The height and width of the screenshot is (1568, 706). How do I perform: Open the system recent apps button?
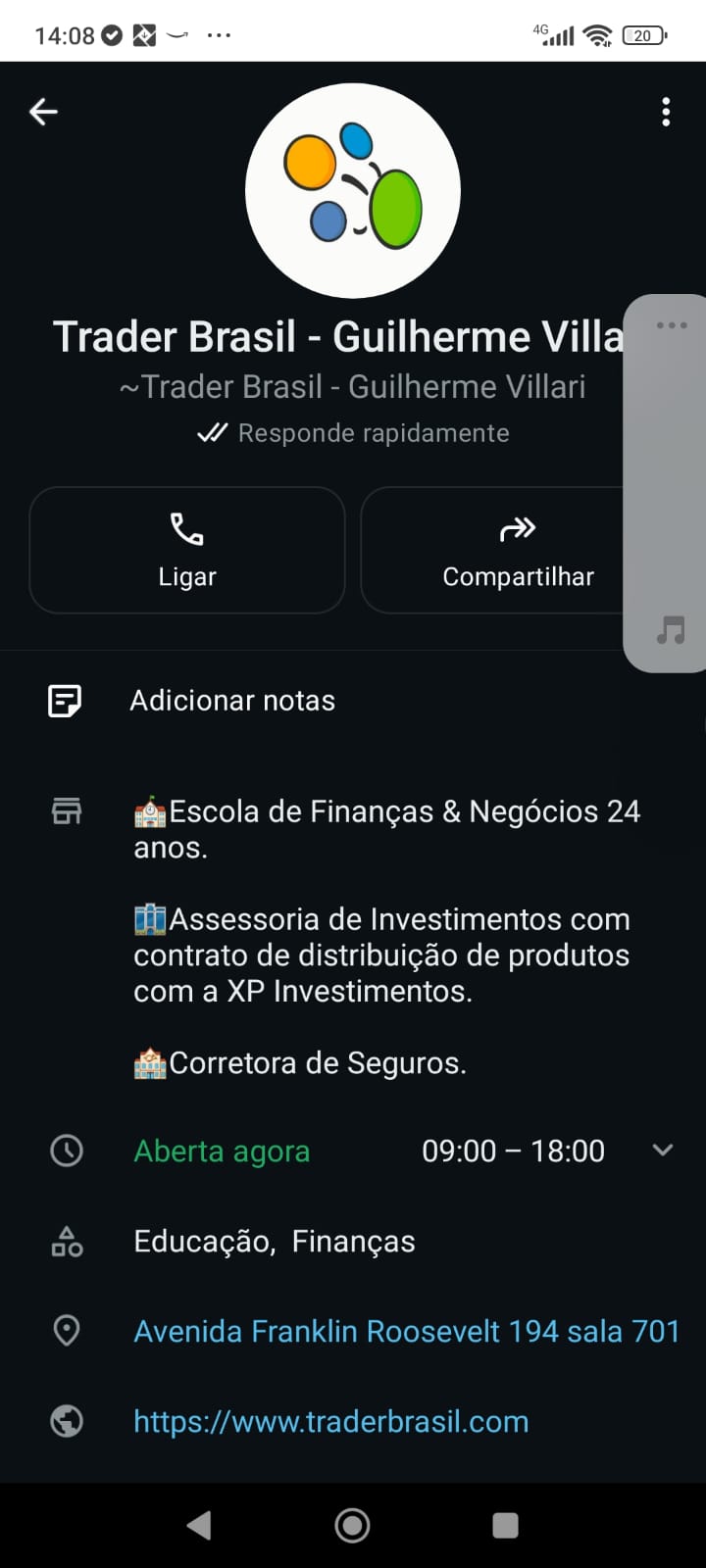point(505,1525)
